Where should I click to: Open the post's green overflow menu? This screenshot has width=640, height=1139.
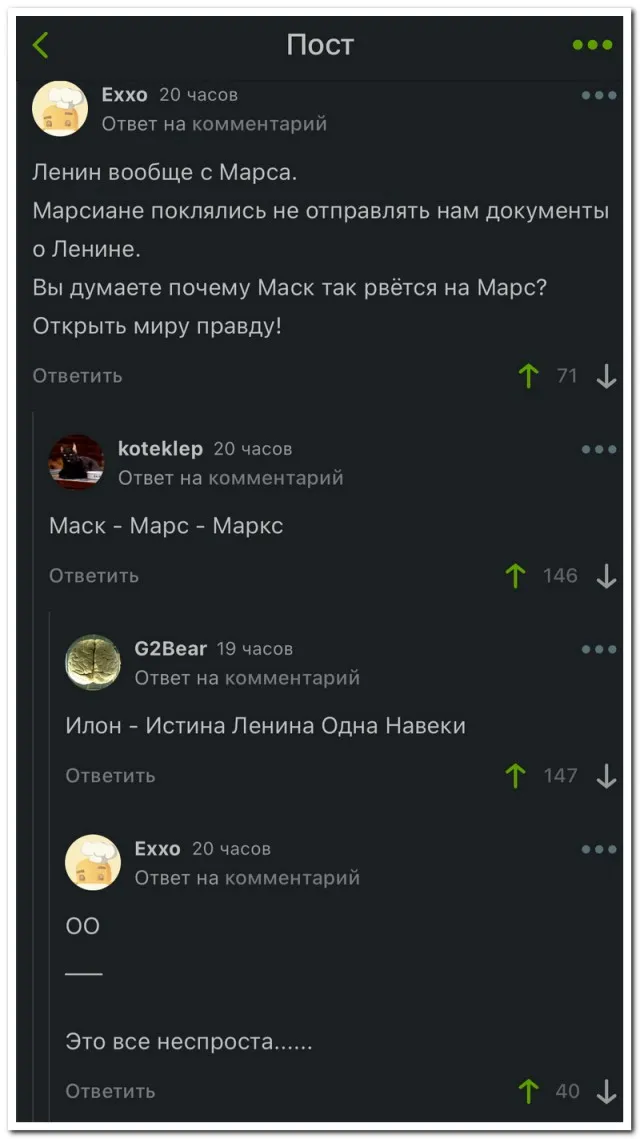click(x=592, y=45)
